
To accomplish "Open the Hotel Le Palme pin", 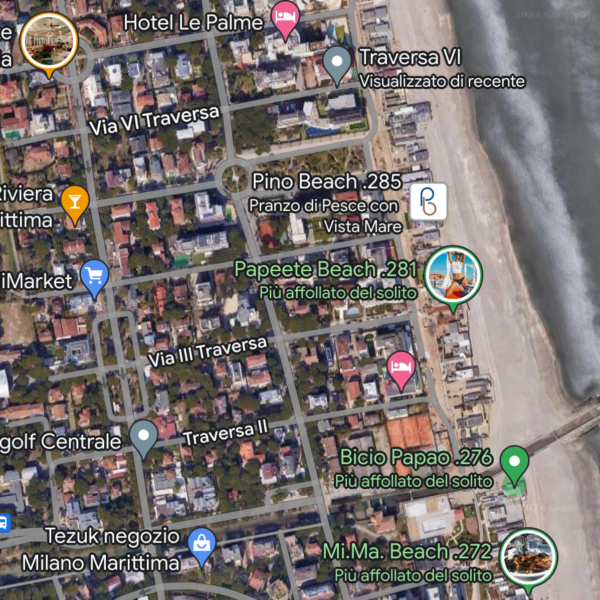I will pos(285,18).
